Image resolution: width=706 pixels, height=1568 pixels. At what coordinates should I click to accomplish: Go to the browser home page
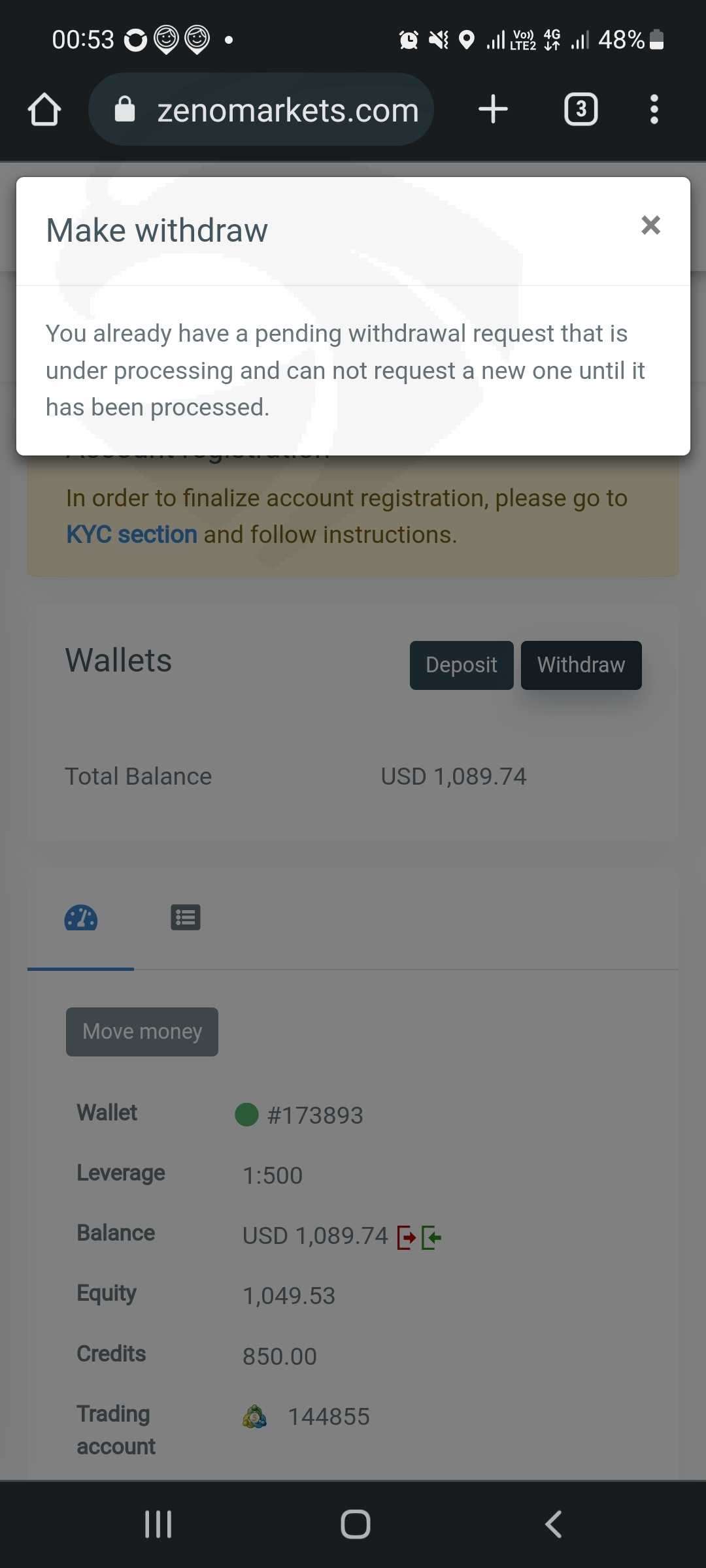44,109
